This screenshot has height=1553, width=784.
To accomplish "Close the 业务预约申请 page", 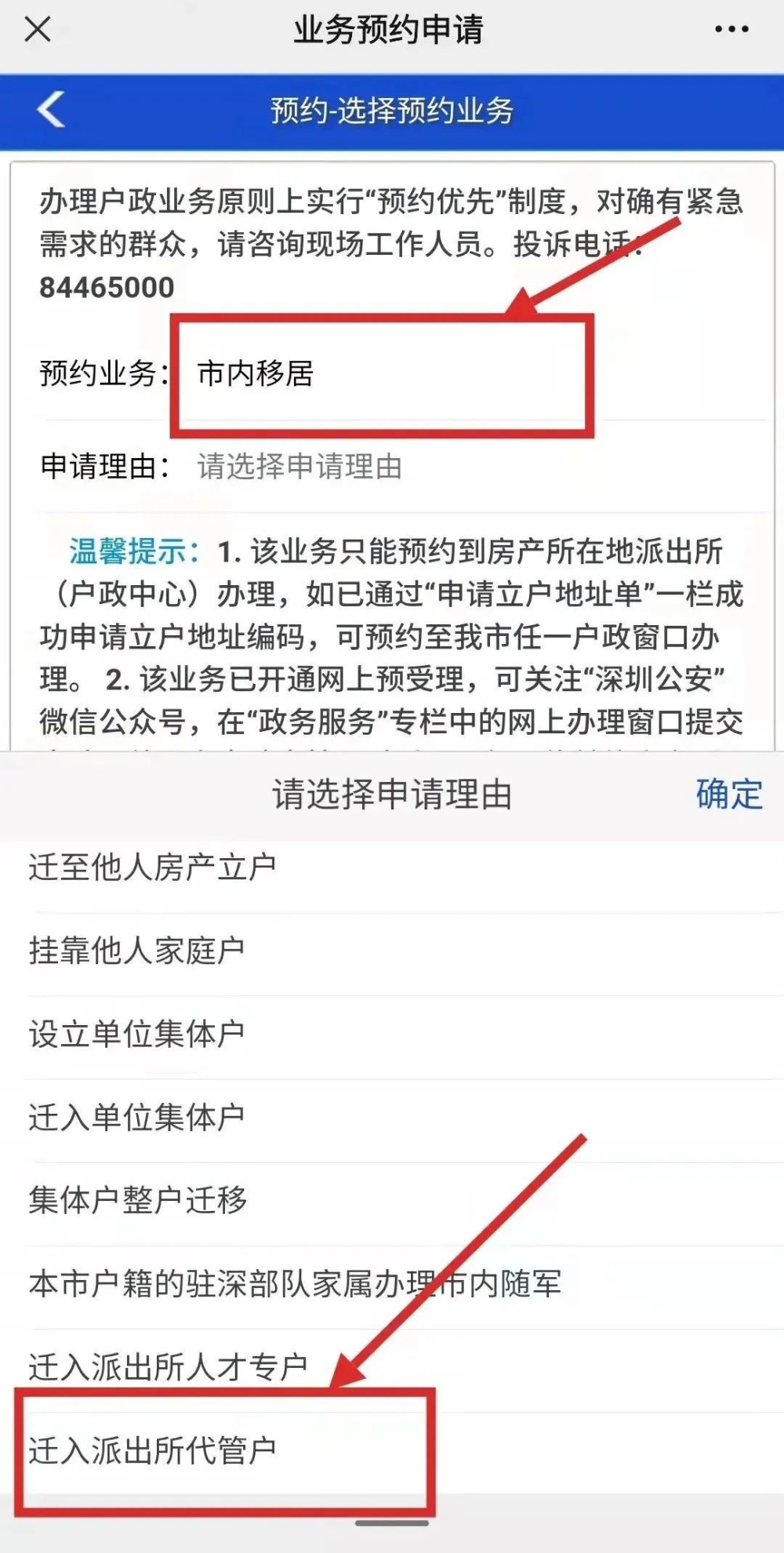I will point(38,31).
